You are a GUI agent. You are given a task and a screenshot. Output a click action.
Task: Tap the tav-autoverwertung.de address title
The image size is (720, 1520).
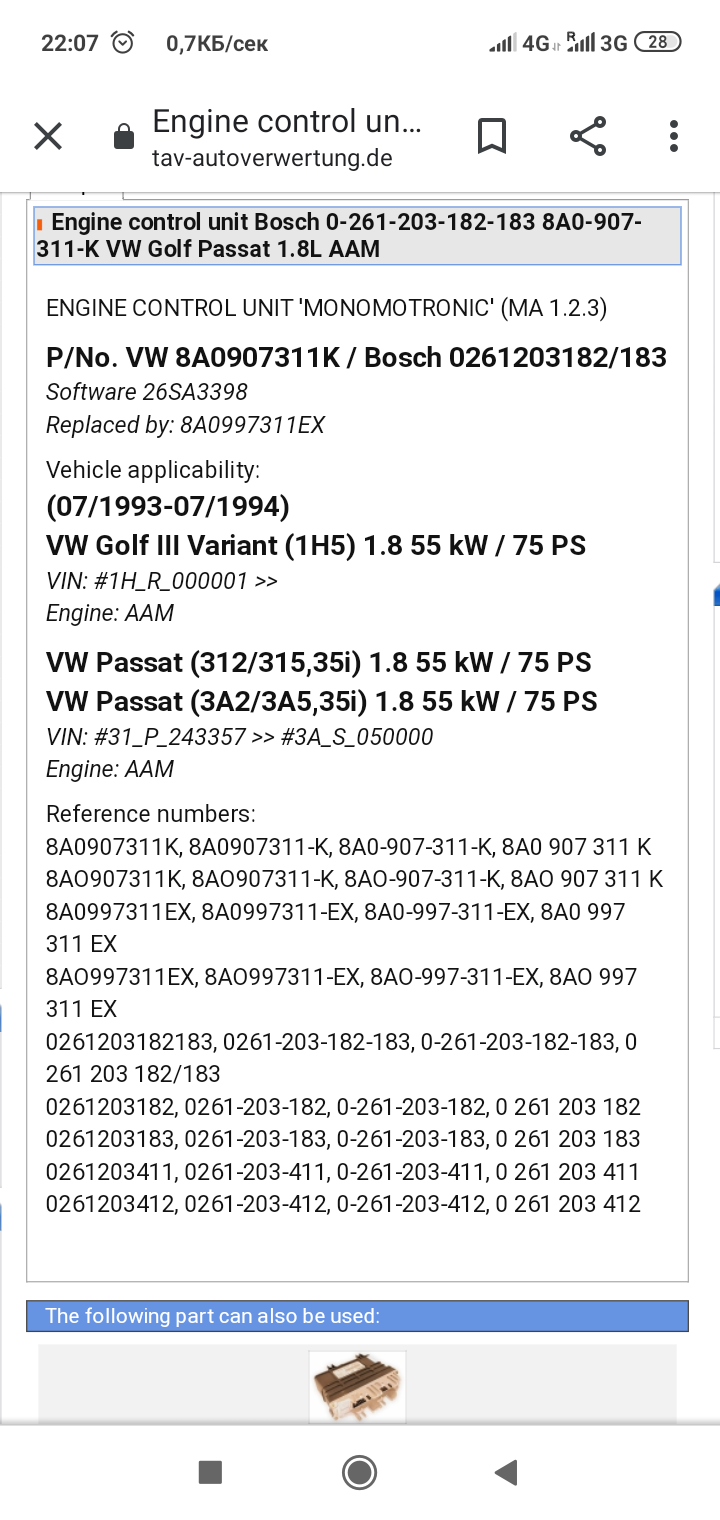click(x=286, y=138)
